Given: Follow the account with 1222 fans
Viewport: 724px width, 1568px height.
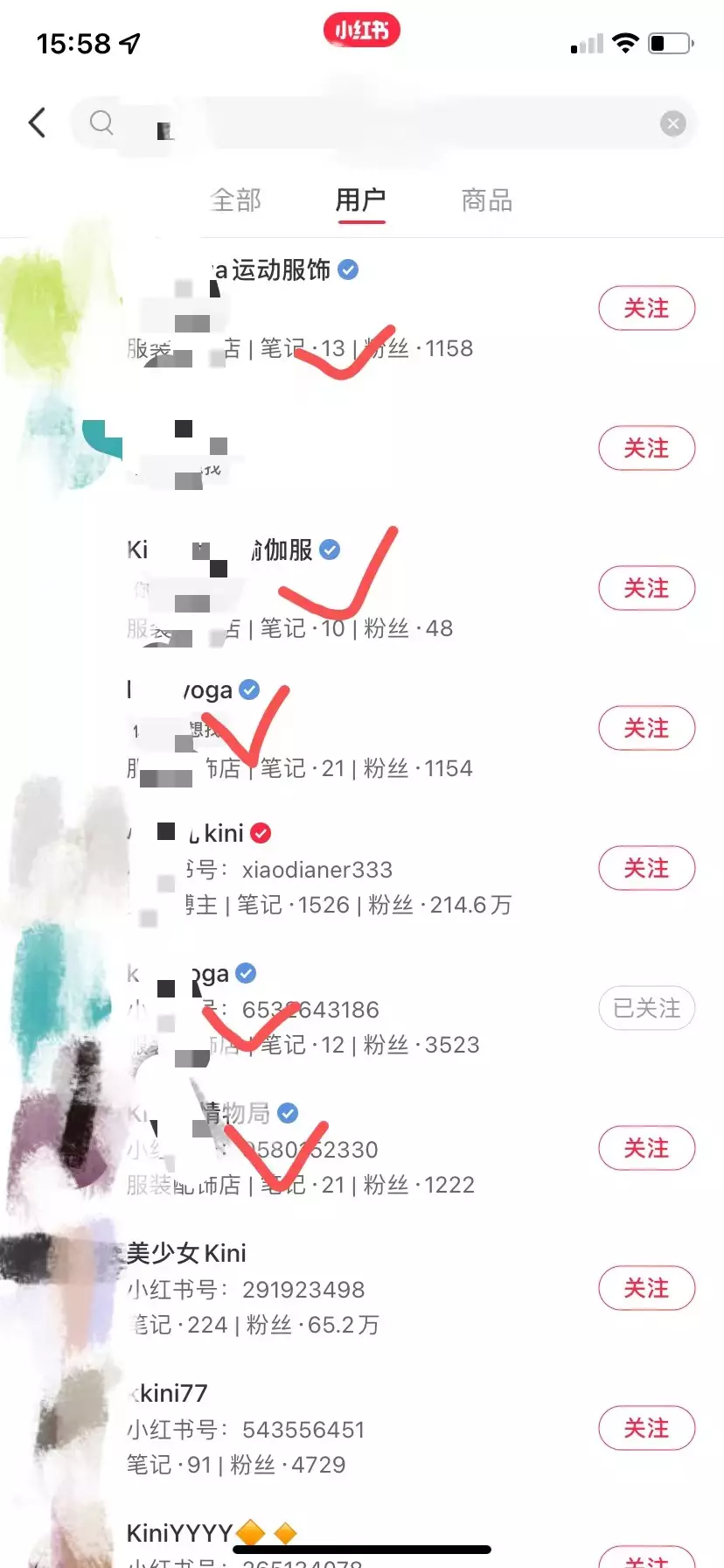Looking at the screenshot, I should pos(646,1148).
